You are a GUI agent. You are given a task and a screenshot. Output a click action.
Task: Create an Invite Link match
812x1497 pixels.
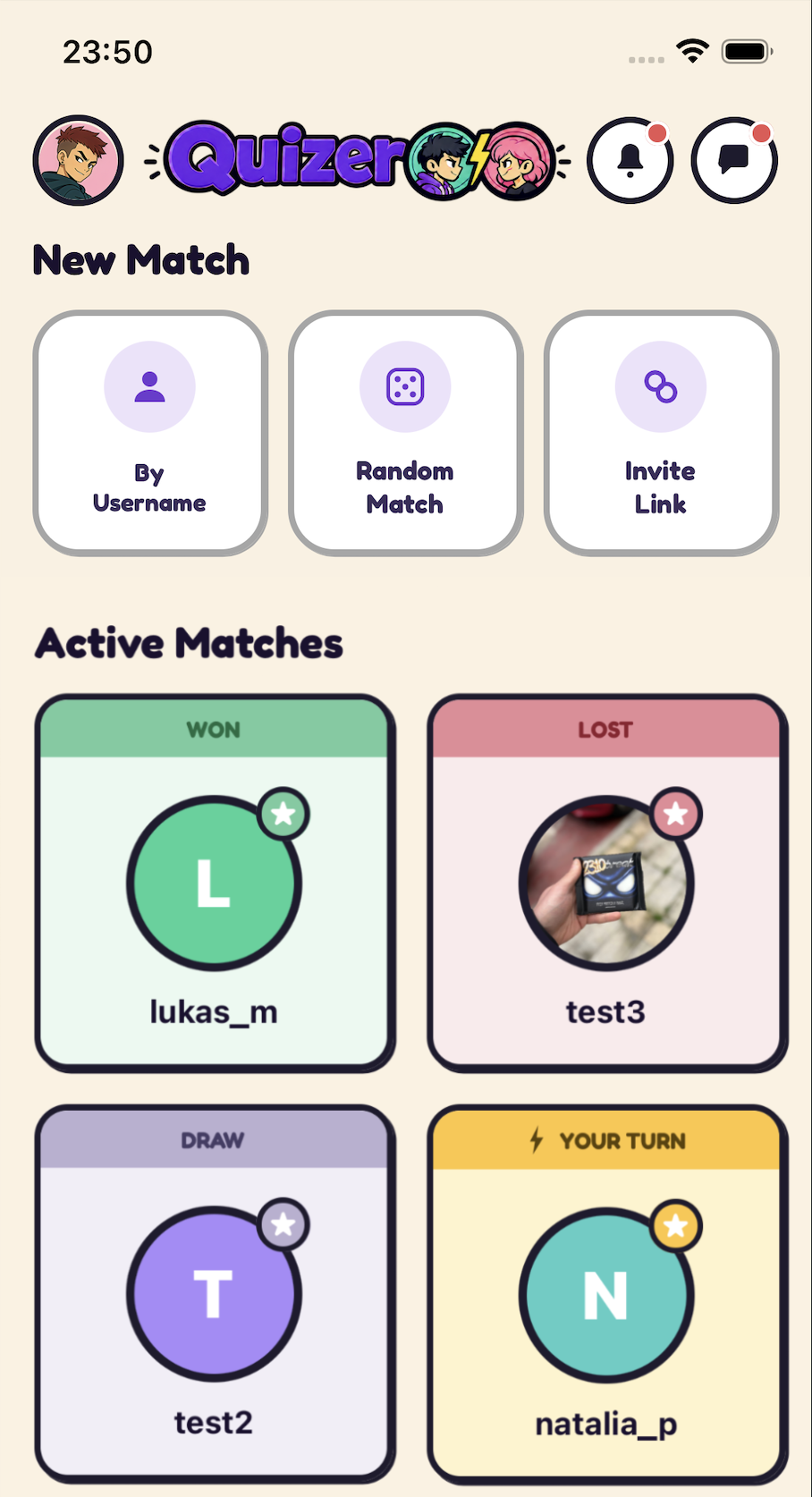[662, 433]
